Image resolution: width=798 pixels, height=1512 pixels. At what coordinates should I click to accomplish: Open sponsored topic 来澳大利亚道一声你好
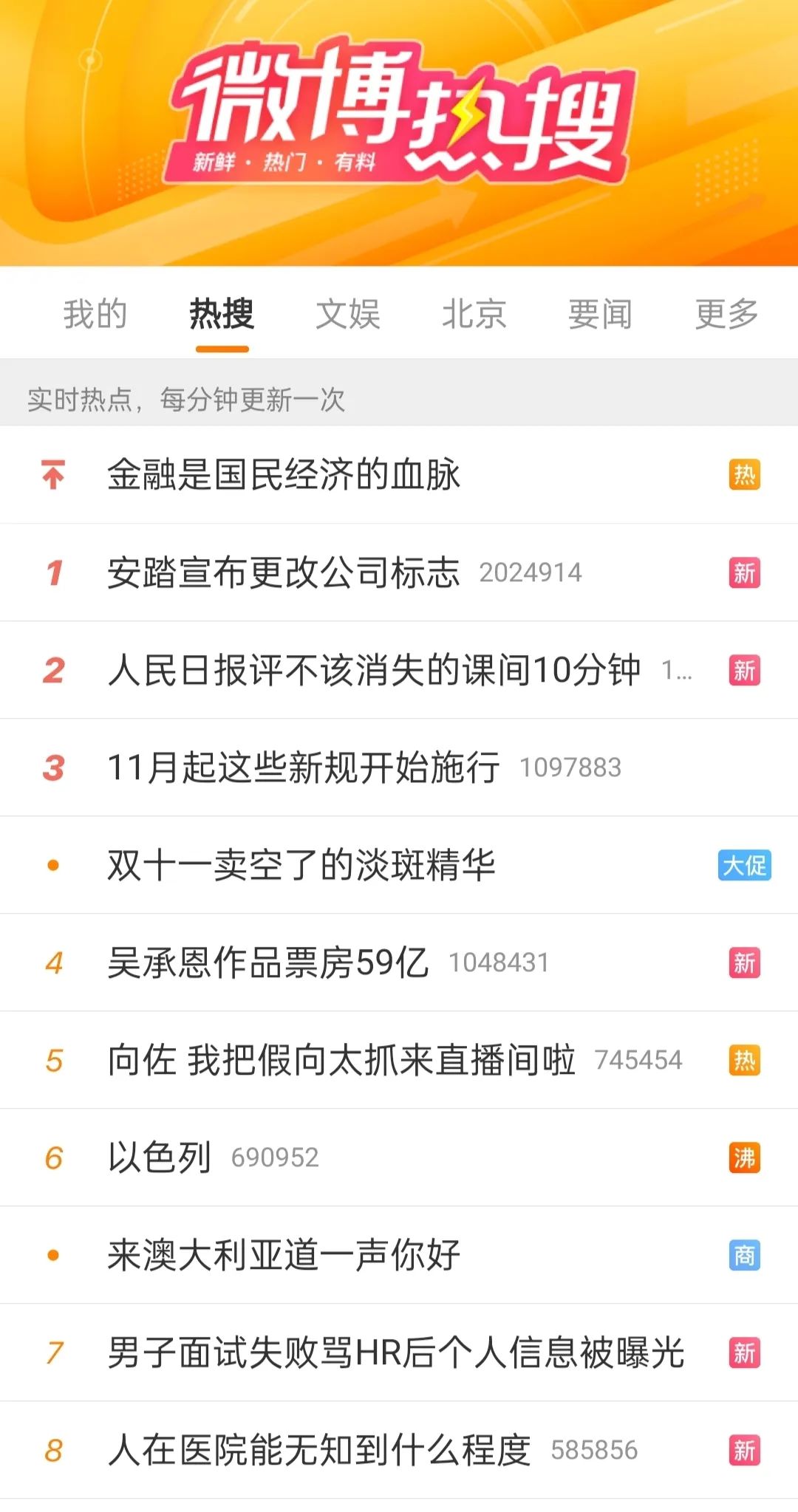(284, 1255)
